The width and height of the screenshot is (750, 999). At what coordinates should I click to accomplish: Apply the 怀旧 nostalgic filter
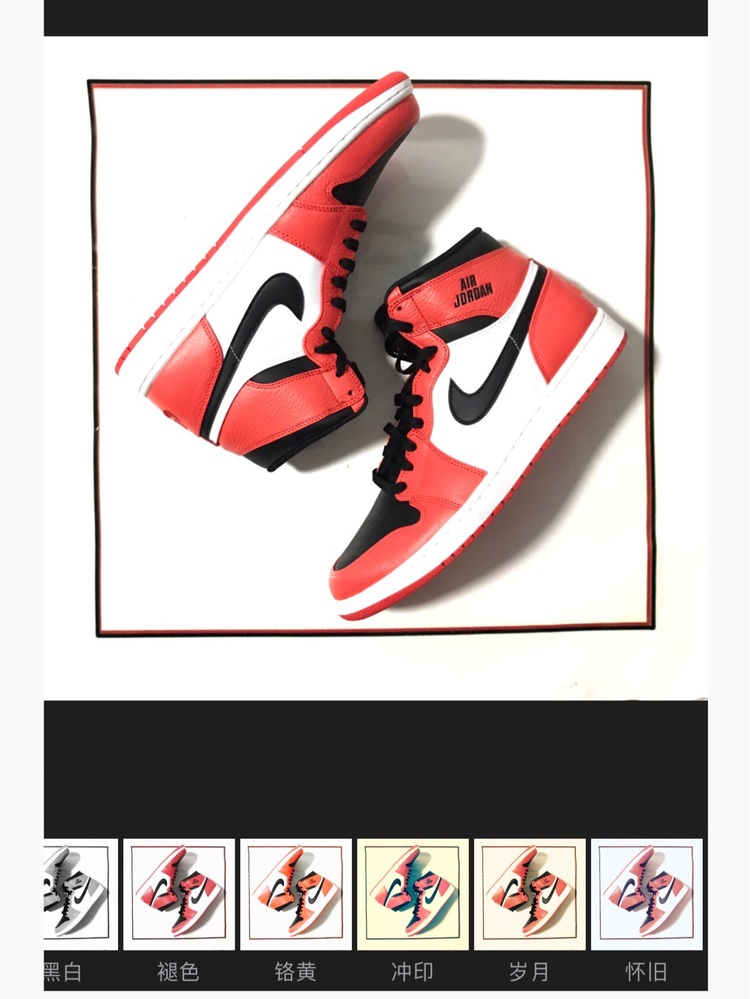(x=646, y=894)
